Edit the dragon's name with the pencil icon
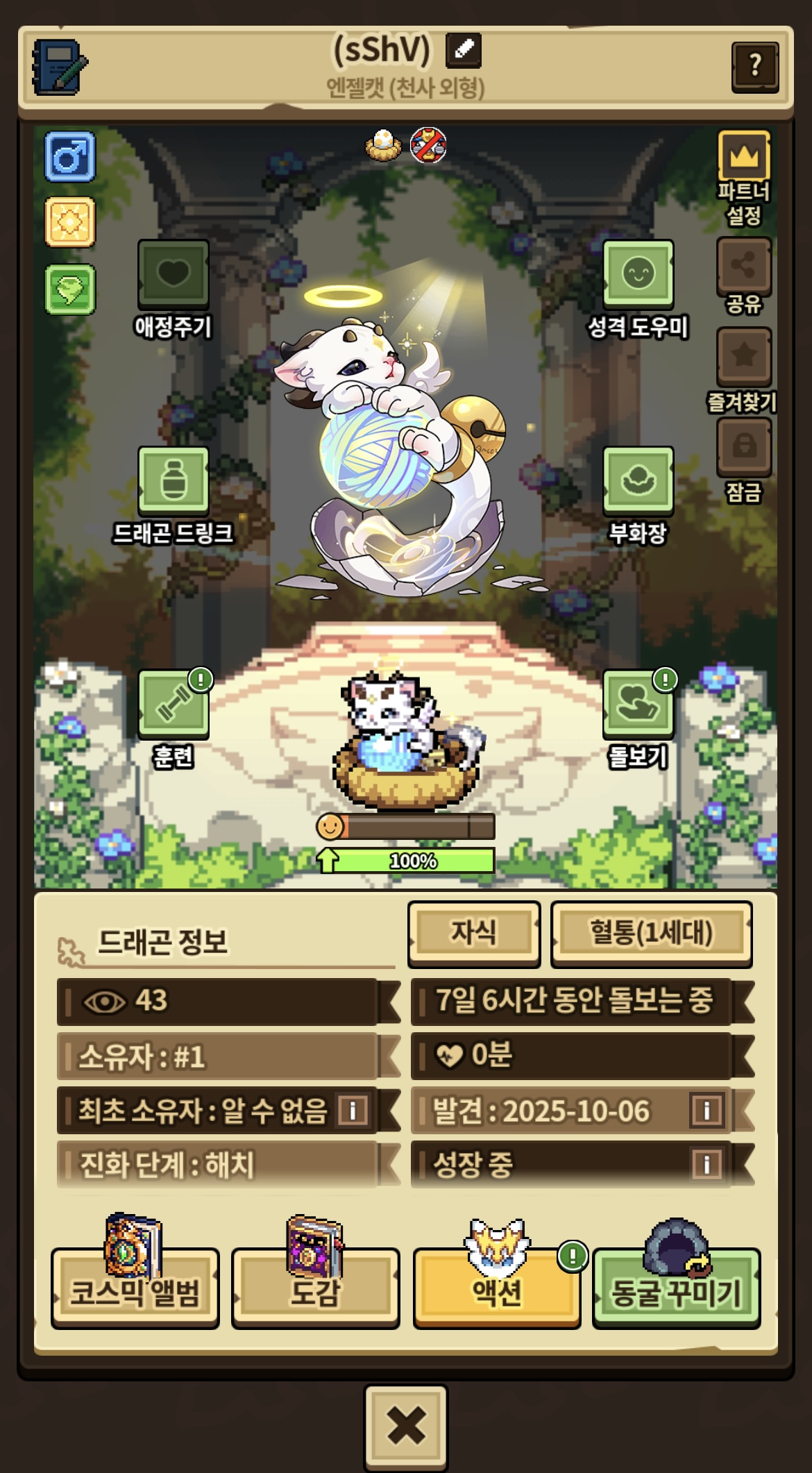Image resolution: width=812 pixels, height=1473 pixels. (x=463, y=50)
